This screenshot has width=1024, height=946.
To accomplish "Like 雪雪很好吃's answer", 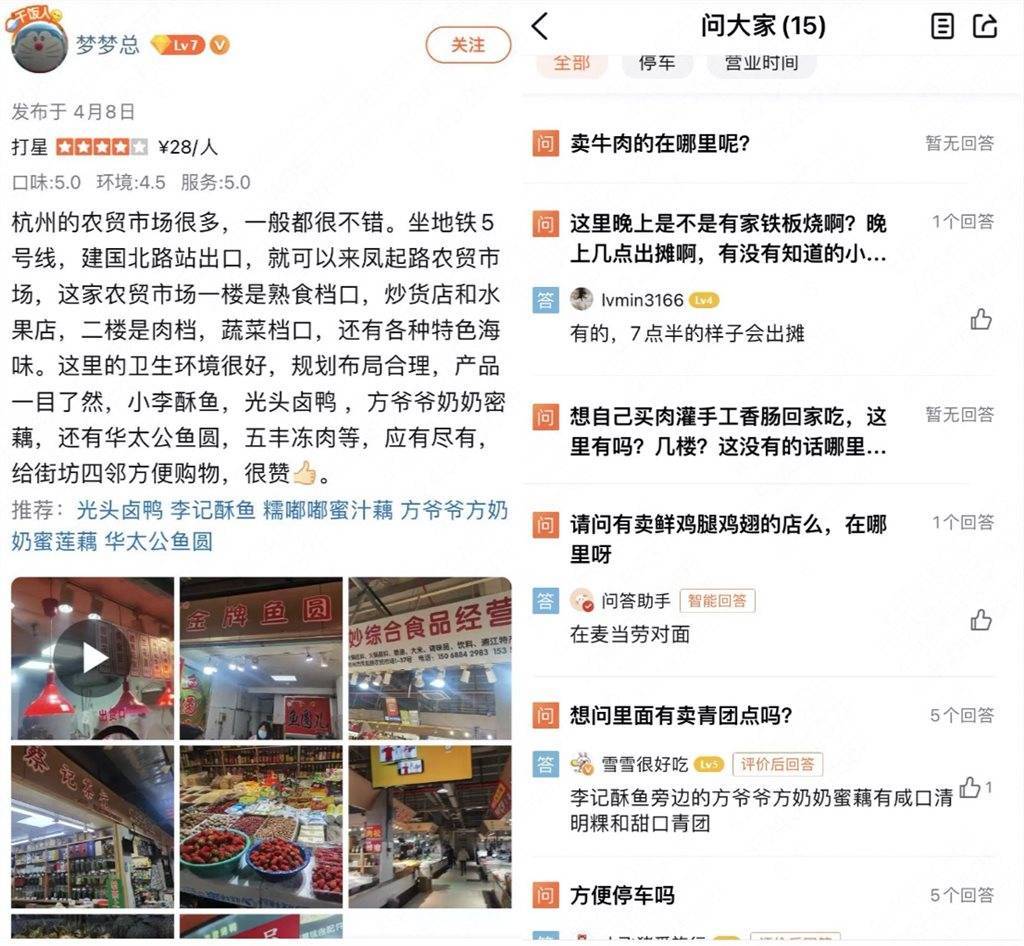I will pos(970,788).
